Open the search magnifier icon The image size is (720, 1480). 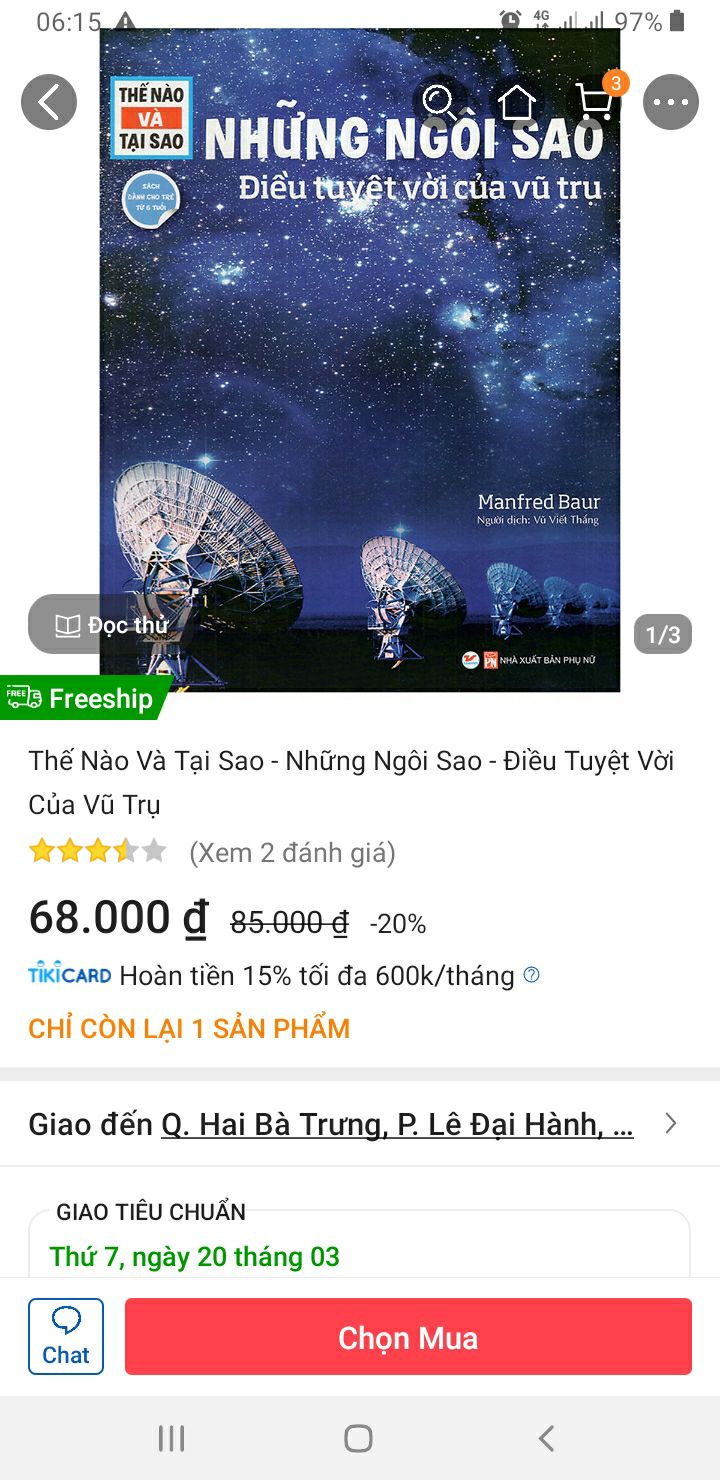440,101
